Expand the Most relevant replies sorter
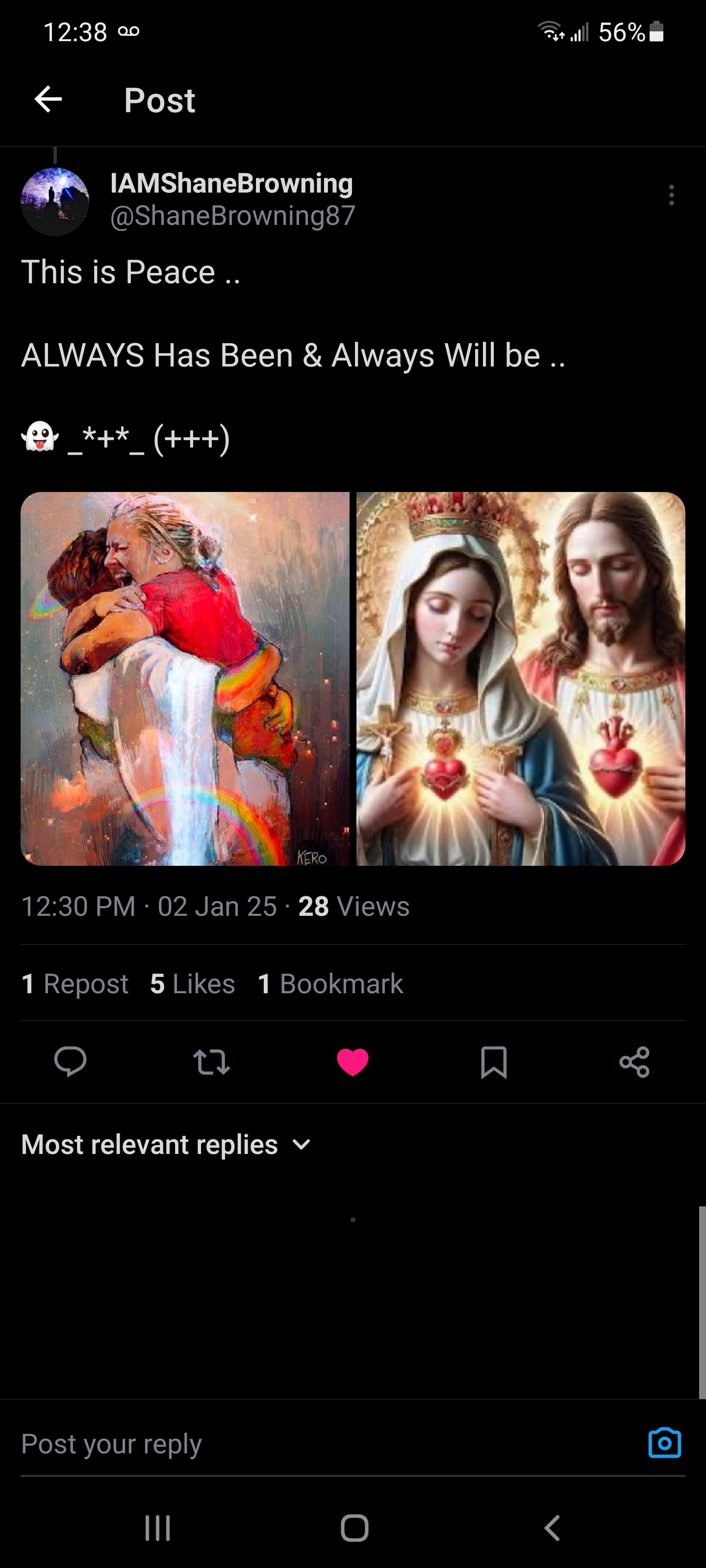Screen dimensions: 706x1568 (166, 1144)
